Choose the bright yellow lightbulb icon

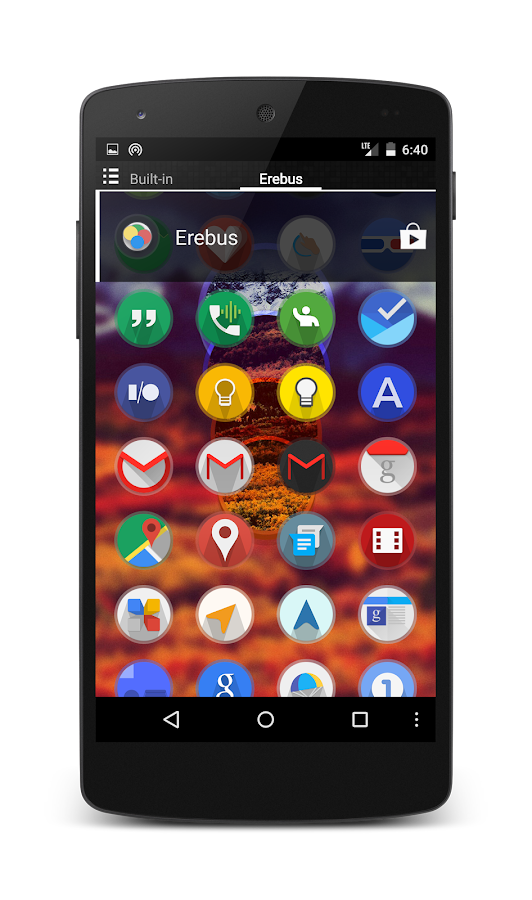click(306, 393)
